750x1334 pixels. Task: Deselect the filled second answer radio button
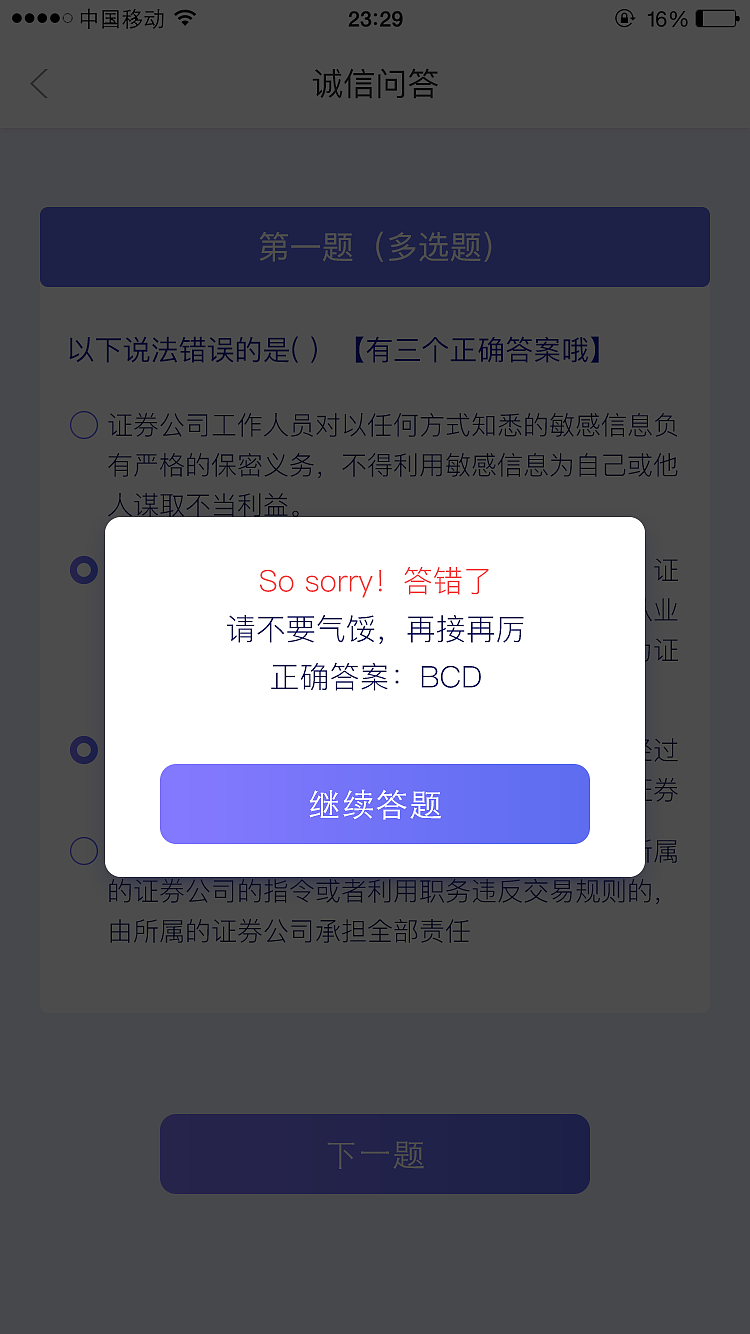click(x=84, y=570)
